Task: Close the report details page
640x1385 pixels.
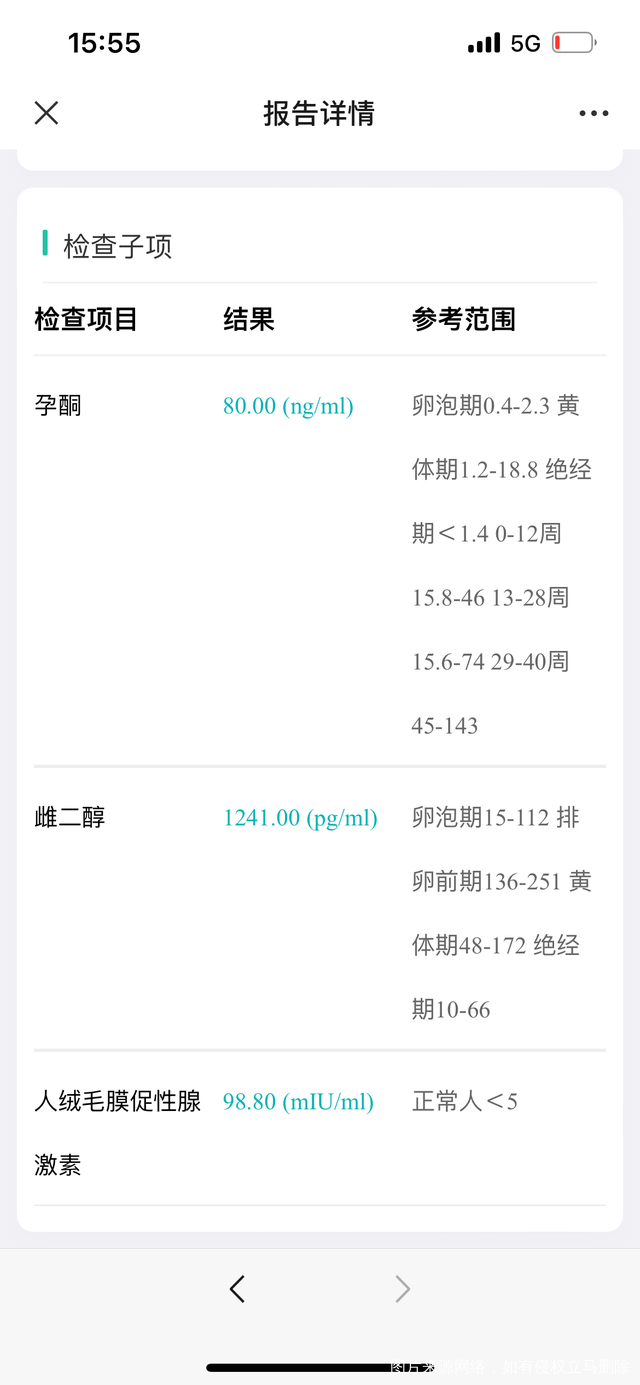Action: click(x=46, y=113)
